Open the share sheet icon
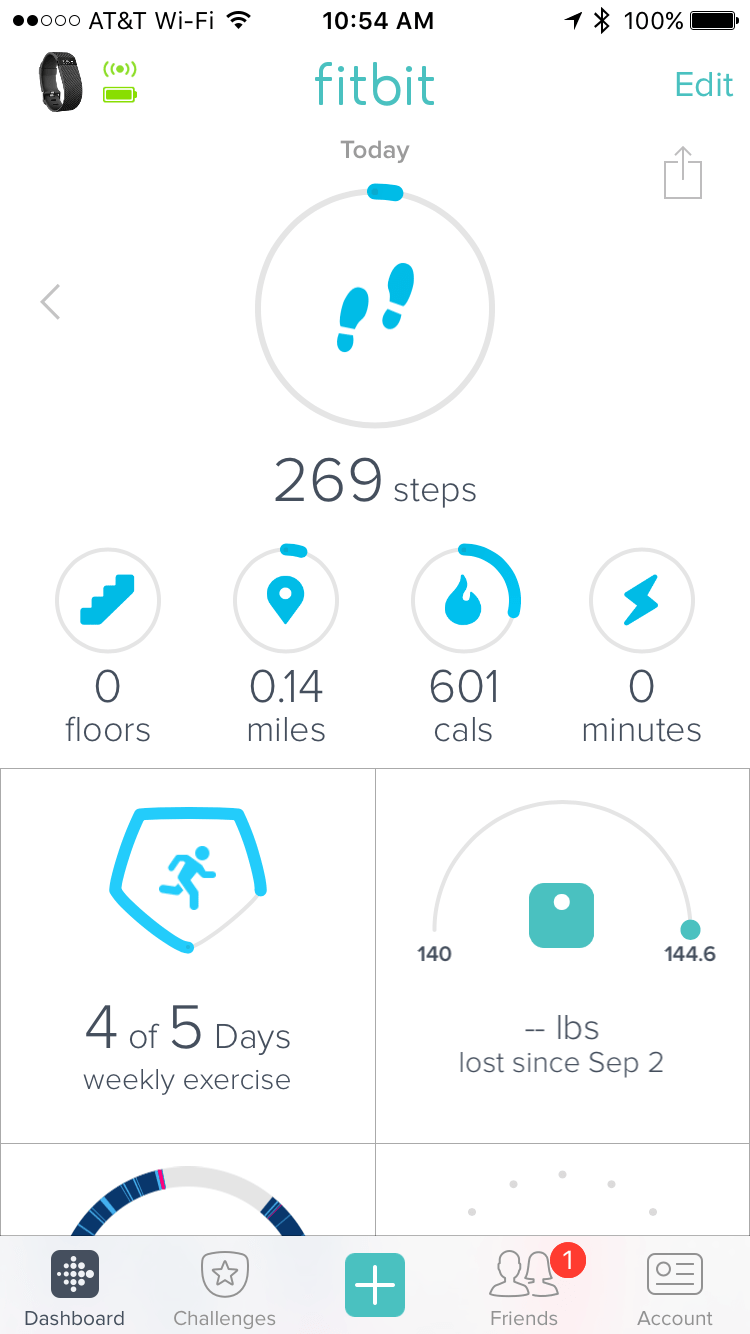The width and height of the screenshot is (750, 1334). click(x=683, y=171)
